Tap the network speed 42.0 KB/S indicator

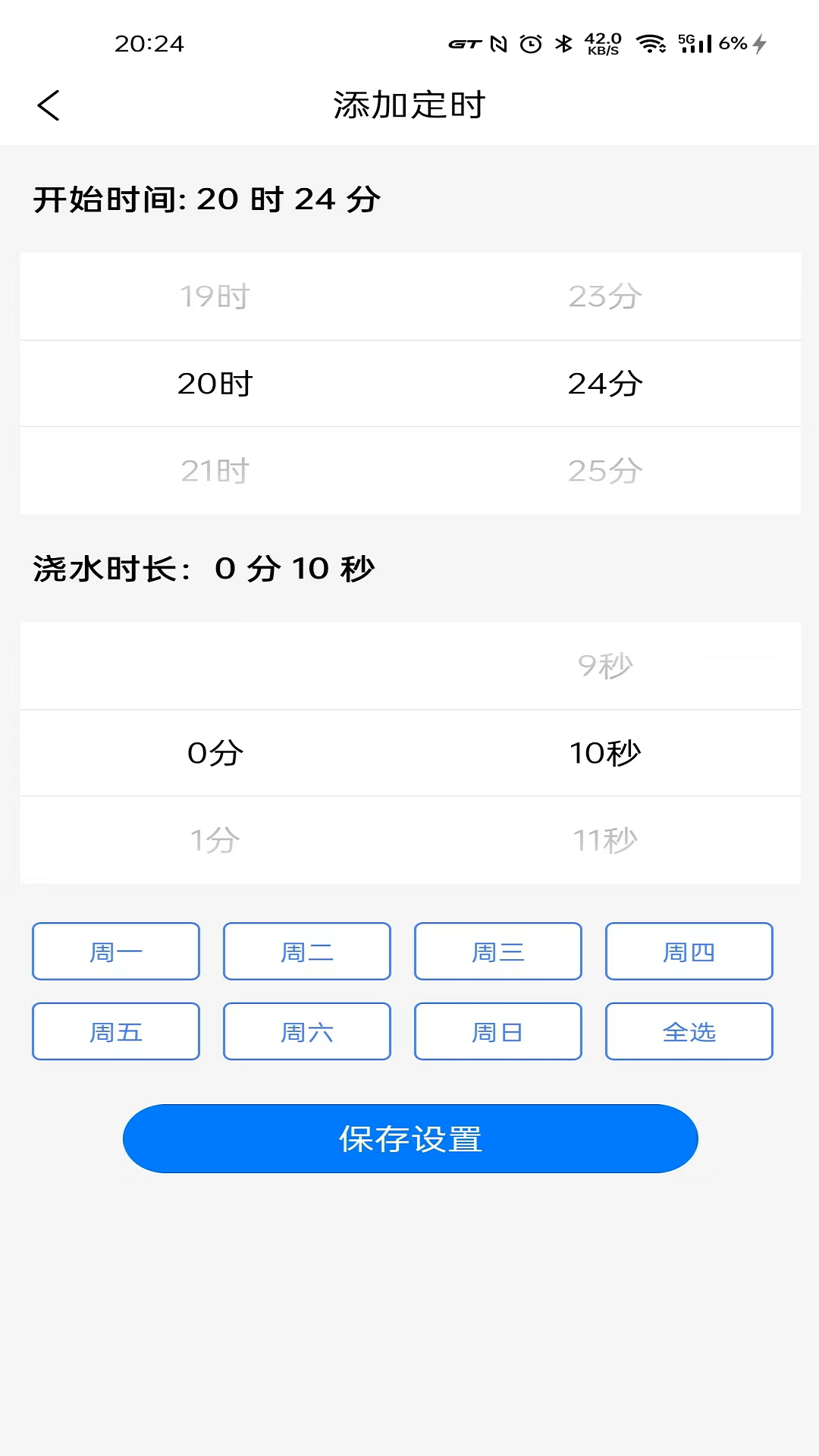[601, 44]
